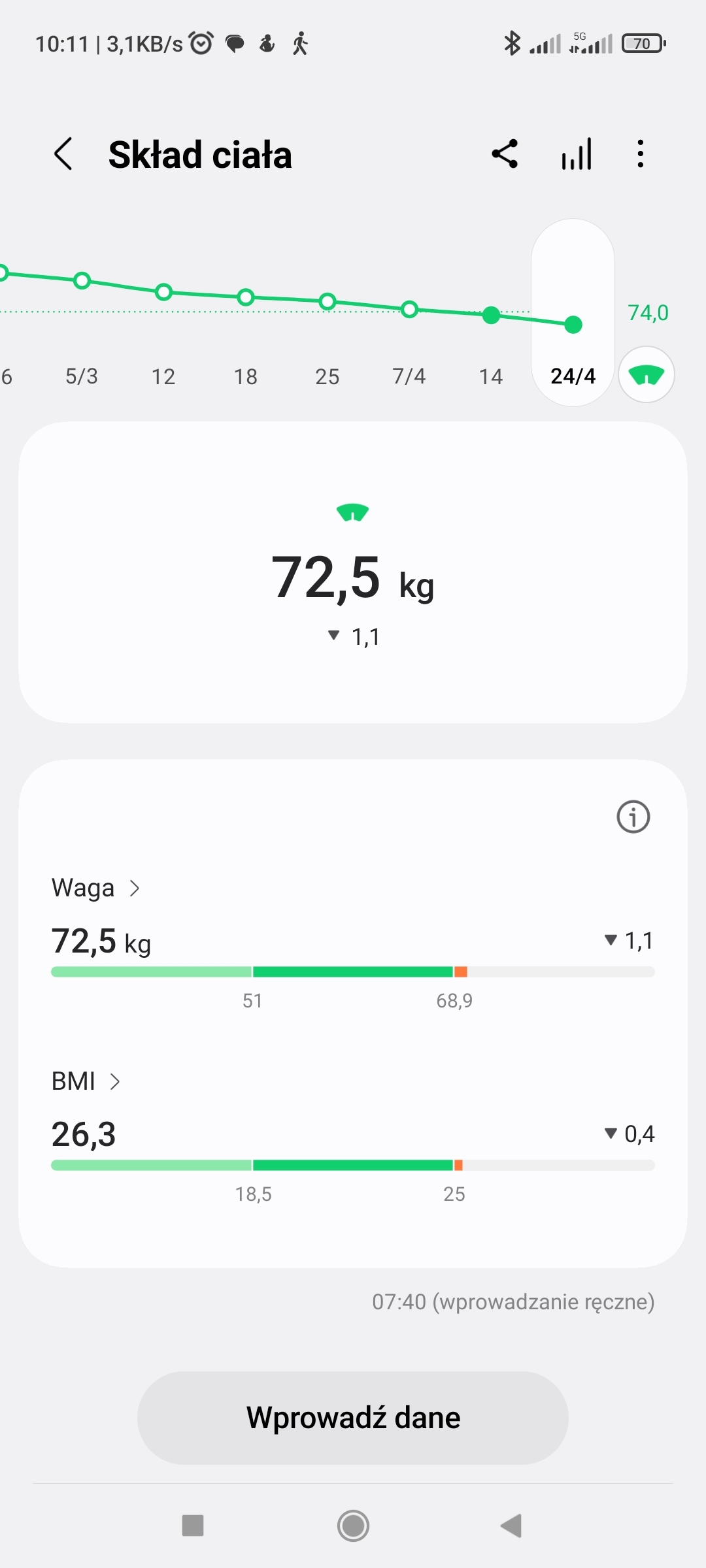Select the 7/4 data point on chart
Image resolution: width=706 pixels, height=1568 pixels.
pos(409,310)
